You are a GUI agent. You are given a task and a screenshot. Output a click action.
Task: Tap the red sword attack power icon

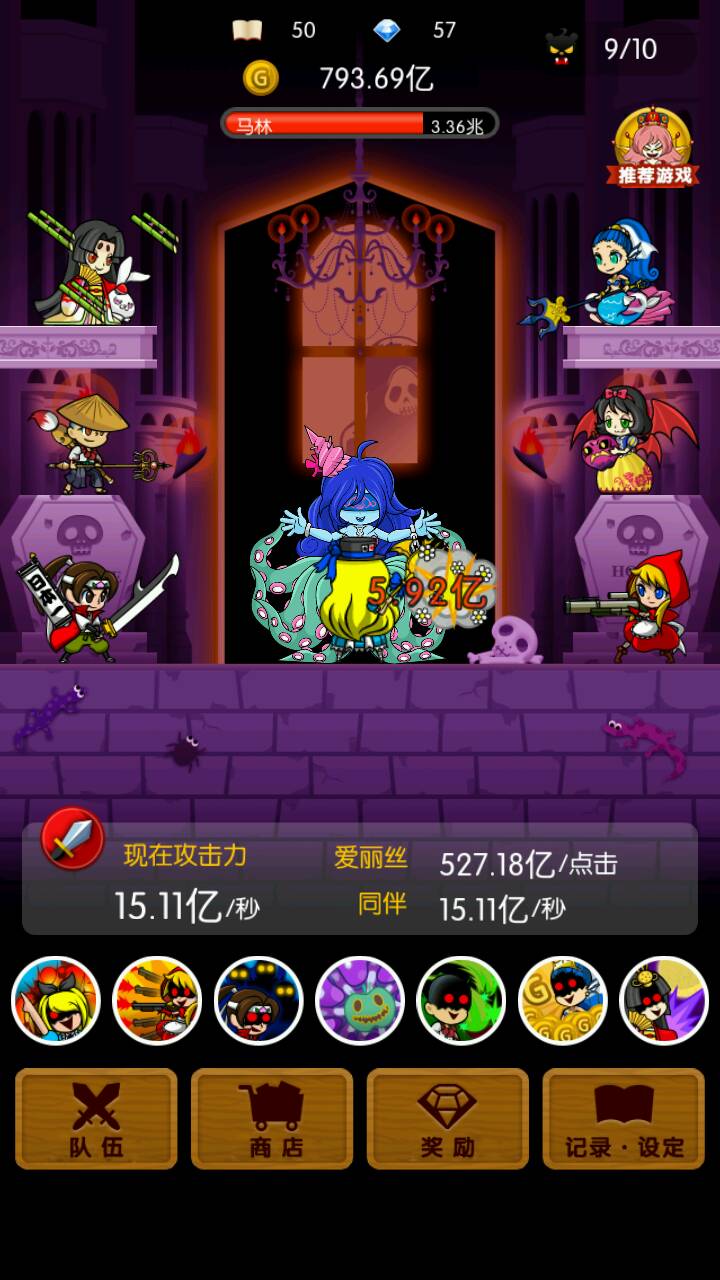click(72, 838)
